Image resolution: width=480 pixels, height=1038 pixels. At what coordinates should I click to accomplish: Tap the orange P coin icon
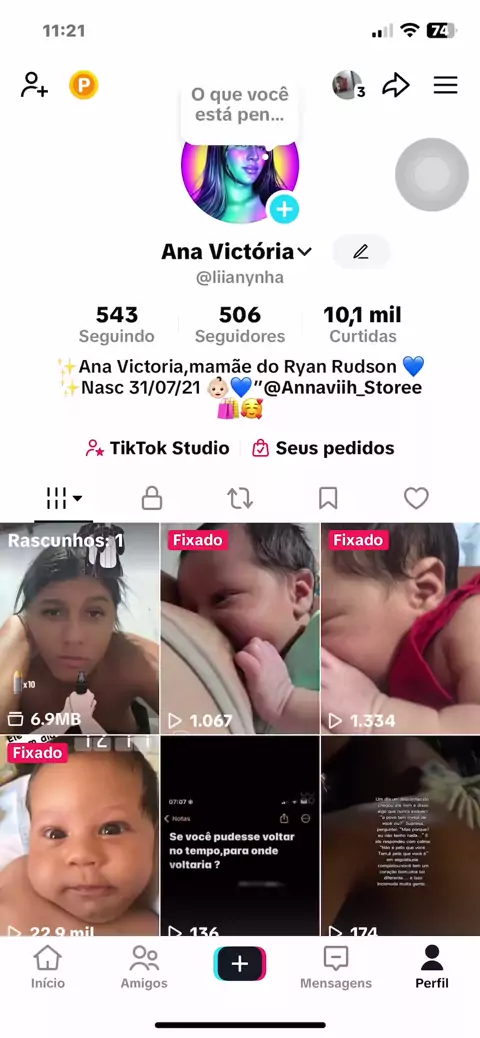click(x=84, y=85)
